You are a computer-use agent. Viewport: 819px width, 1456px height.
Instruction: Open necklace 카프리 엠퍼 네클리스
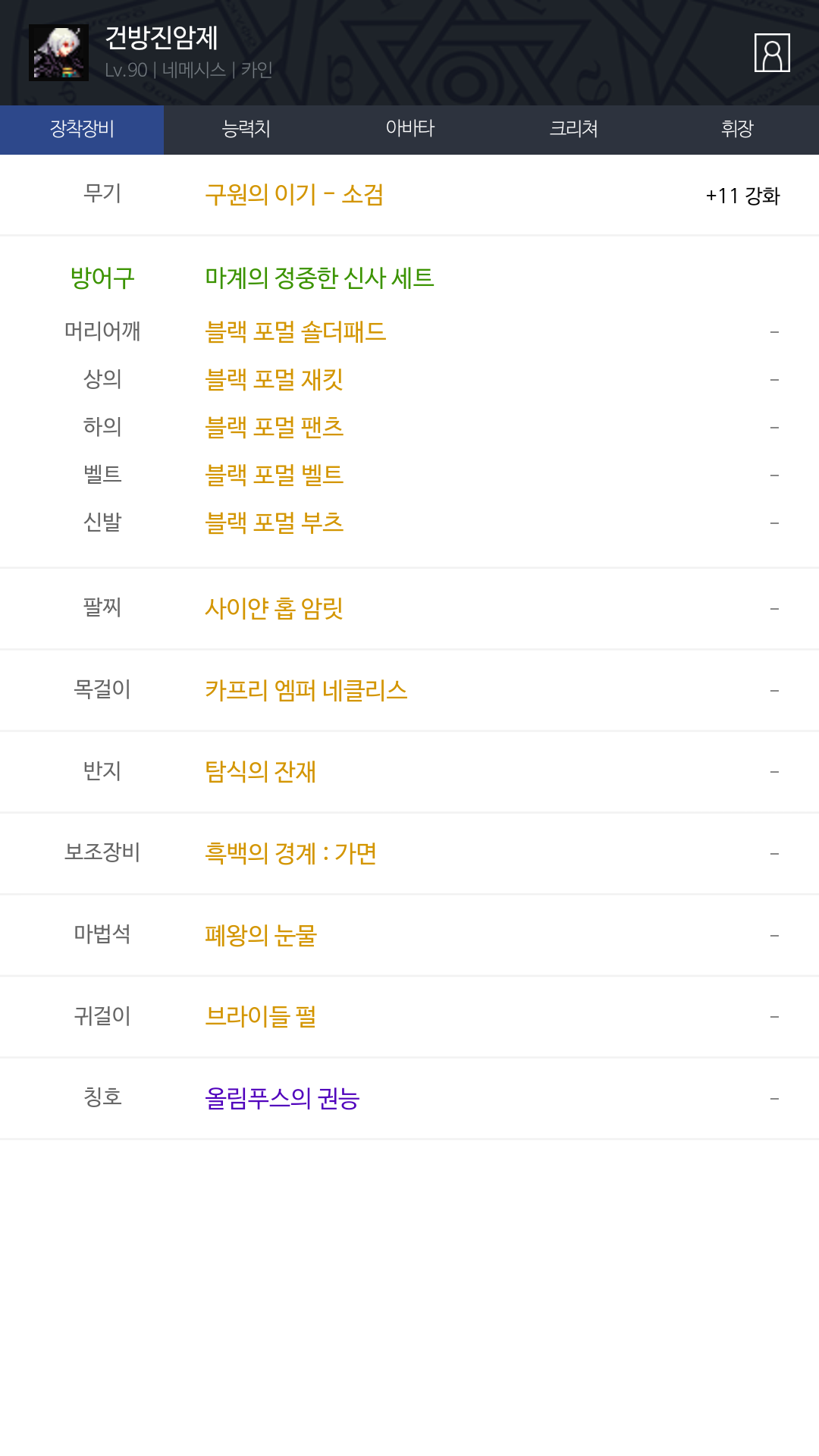(x=306, y=690)
